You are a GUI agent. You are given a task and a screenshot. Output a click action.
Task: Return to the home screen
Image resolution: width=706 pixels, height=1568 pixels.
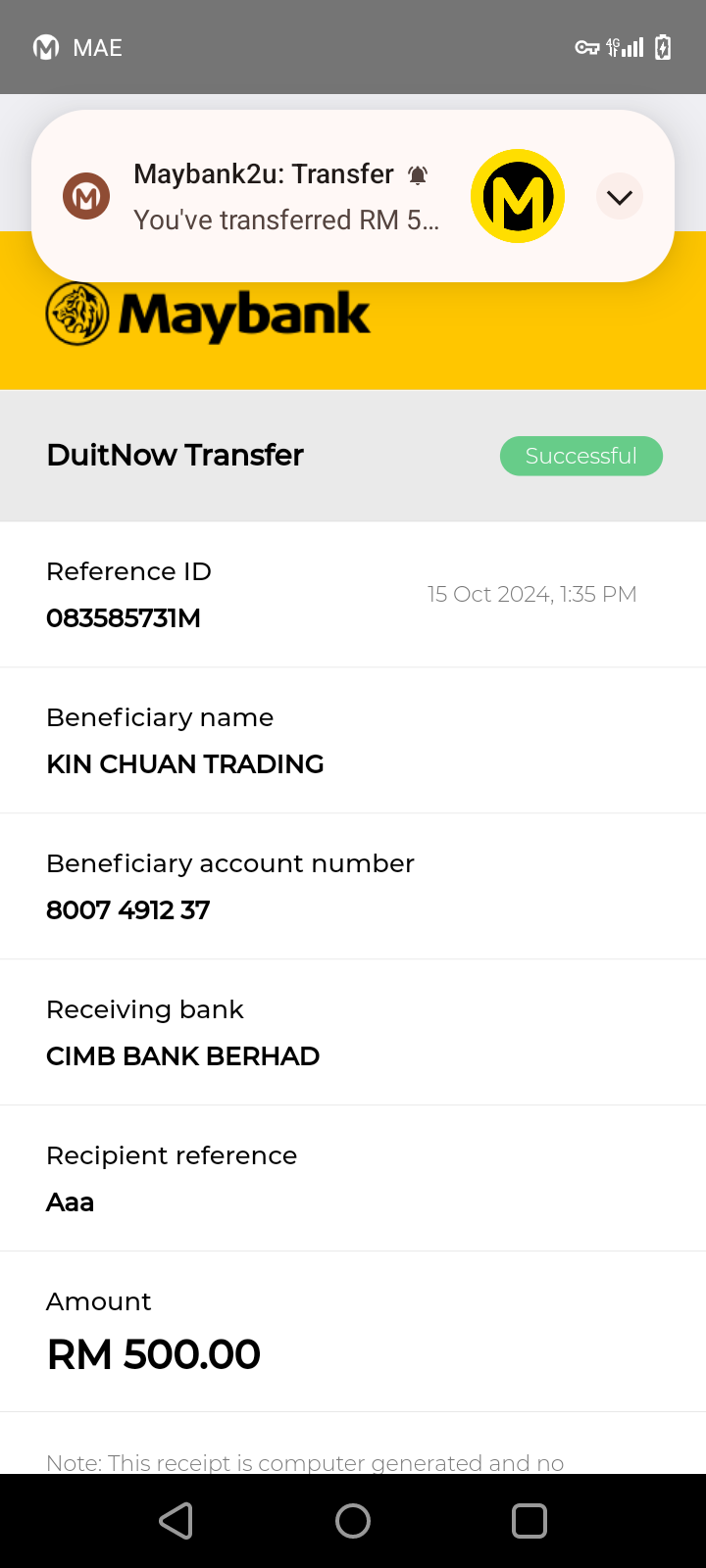(x=353, y=1521)
